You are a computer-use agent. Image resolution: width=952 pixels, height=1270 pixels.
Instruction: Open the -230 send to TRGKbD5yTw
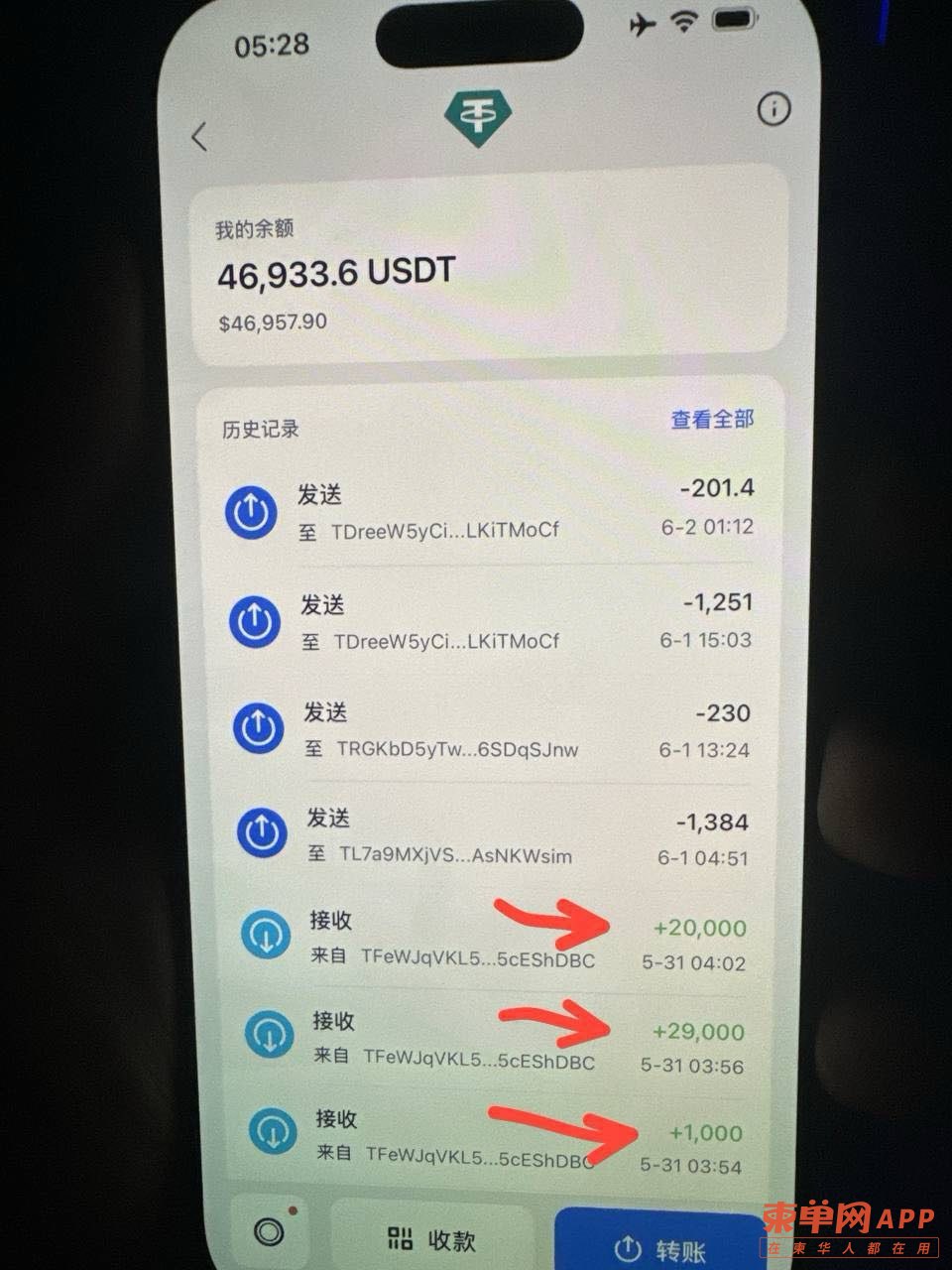490,729
